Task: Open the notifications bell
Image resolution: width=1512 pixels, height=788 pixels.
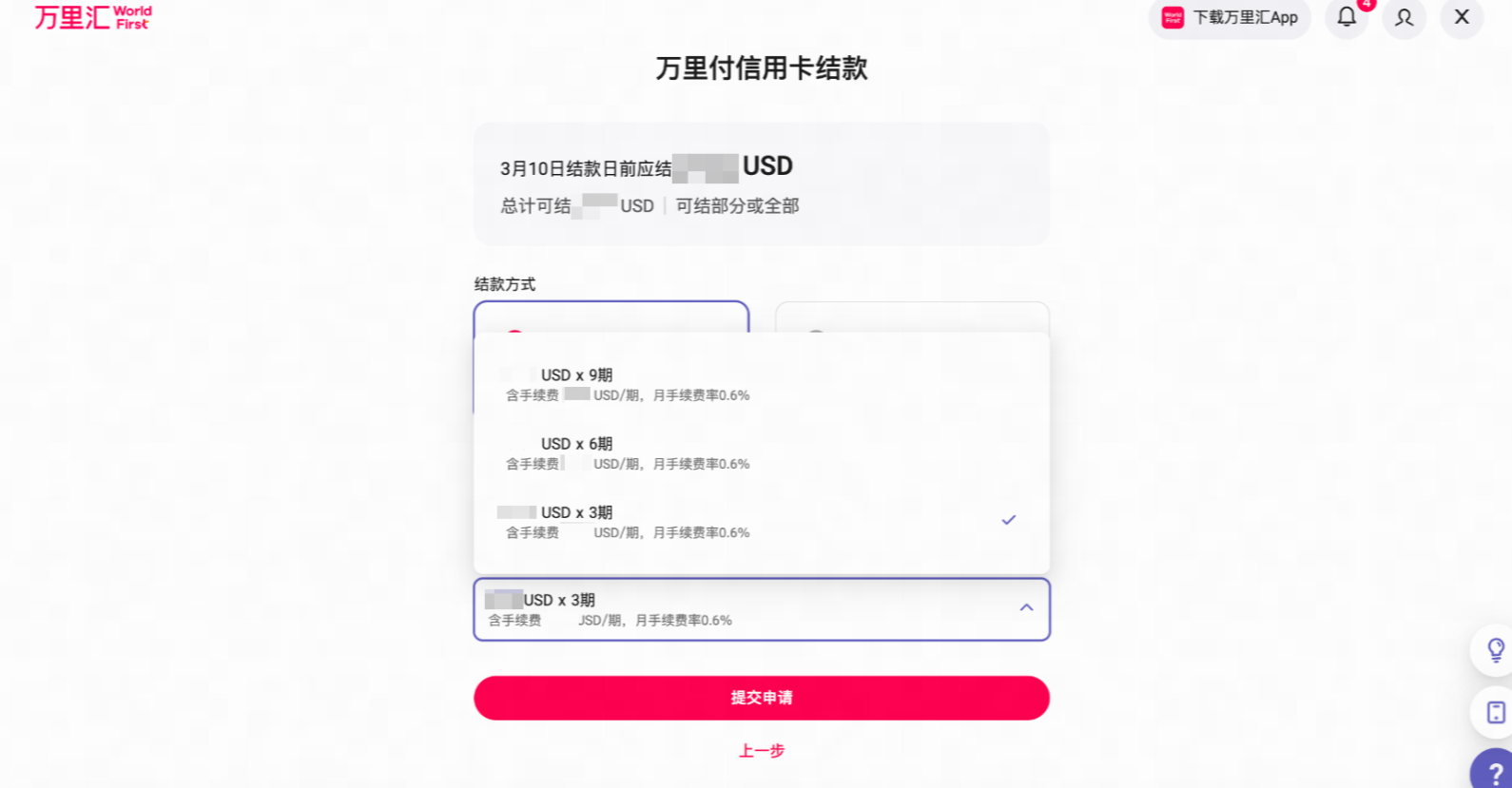Action: tap(1347, 17)
